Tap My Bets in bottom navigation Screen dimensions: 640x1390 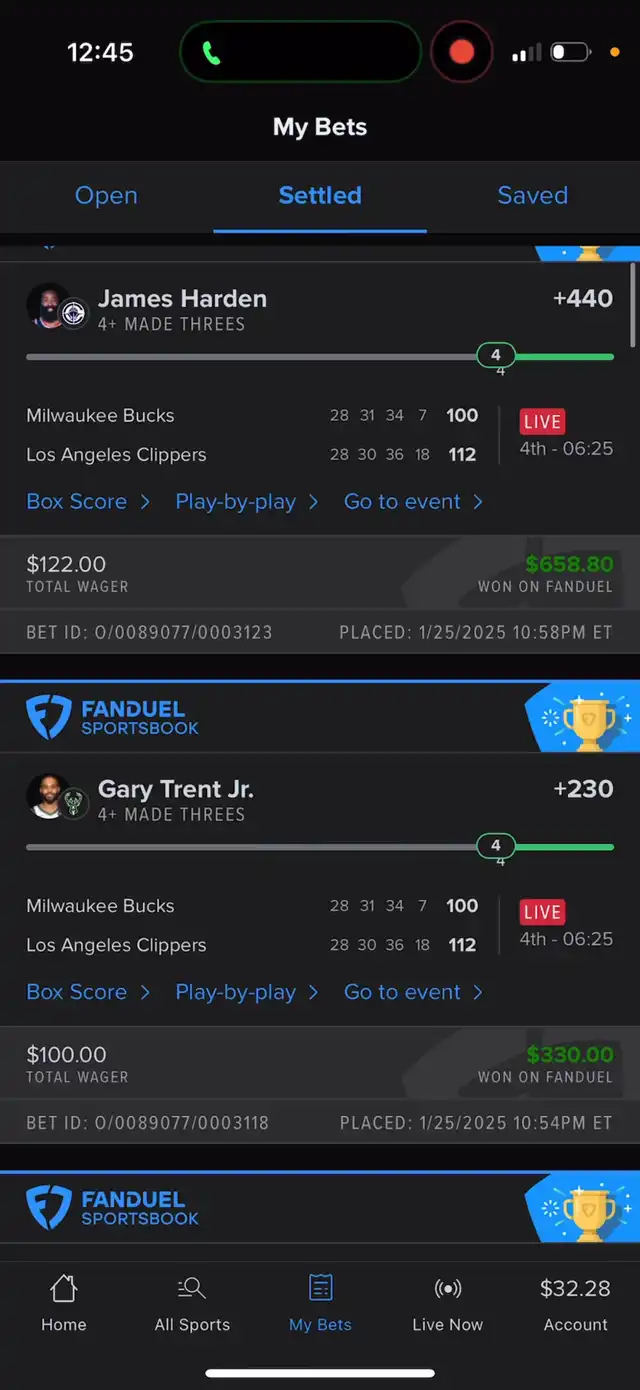[320, 1303]
